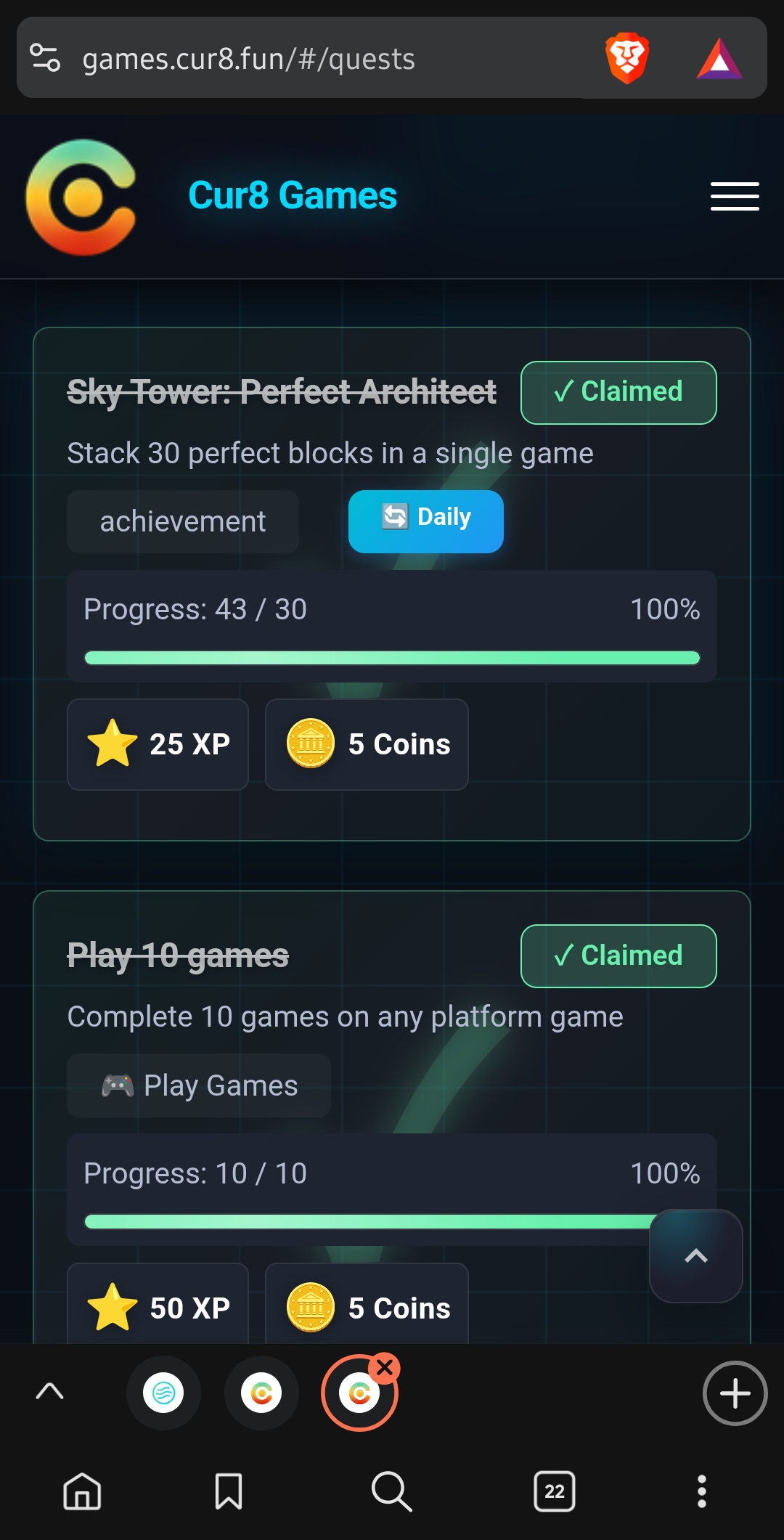Image resolution: width=784 pixels, height=1540 pixels.
Task: Open the hamburger menu
Action: [x=734, y=196]
